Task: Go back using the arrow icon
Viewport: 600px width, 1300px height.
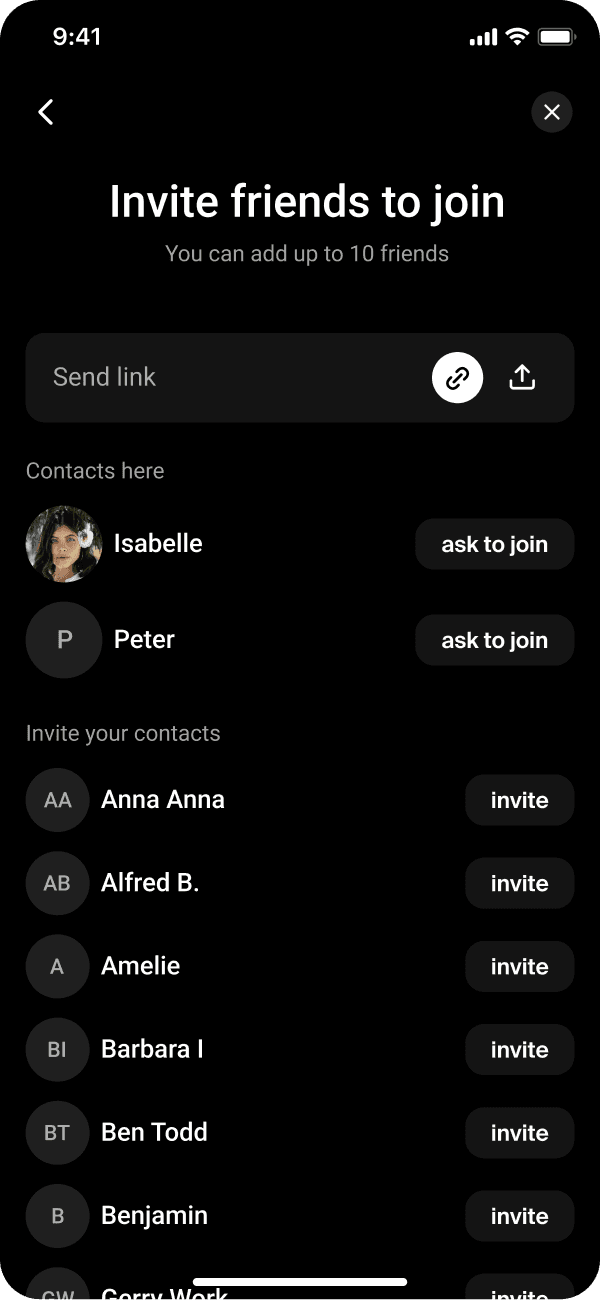Action: [x=46, y=112]
